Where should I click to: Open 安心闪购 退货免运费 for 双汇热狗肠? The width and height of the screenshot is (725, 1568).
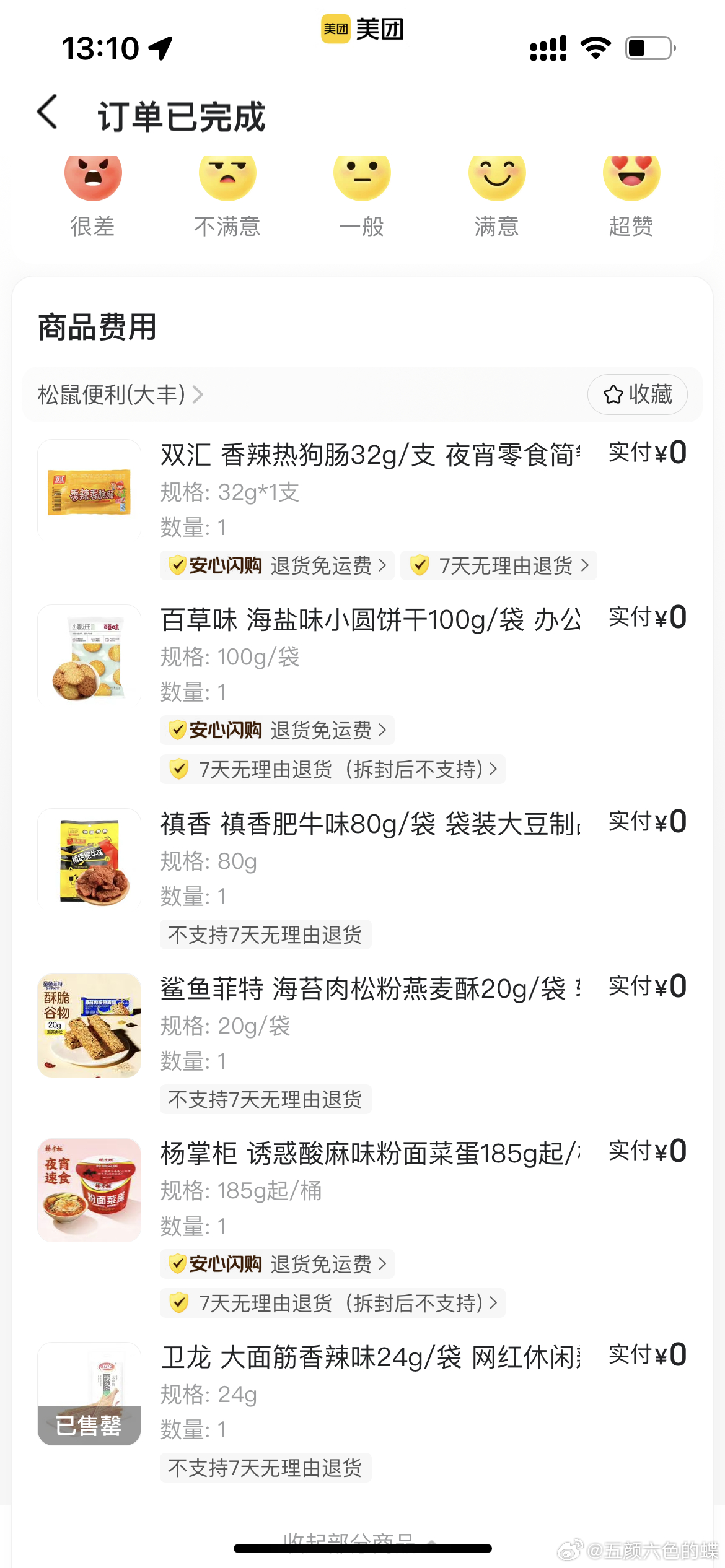(277, 565)
